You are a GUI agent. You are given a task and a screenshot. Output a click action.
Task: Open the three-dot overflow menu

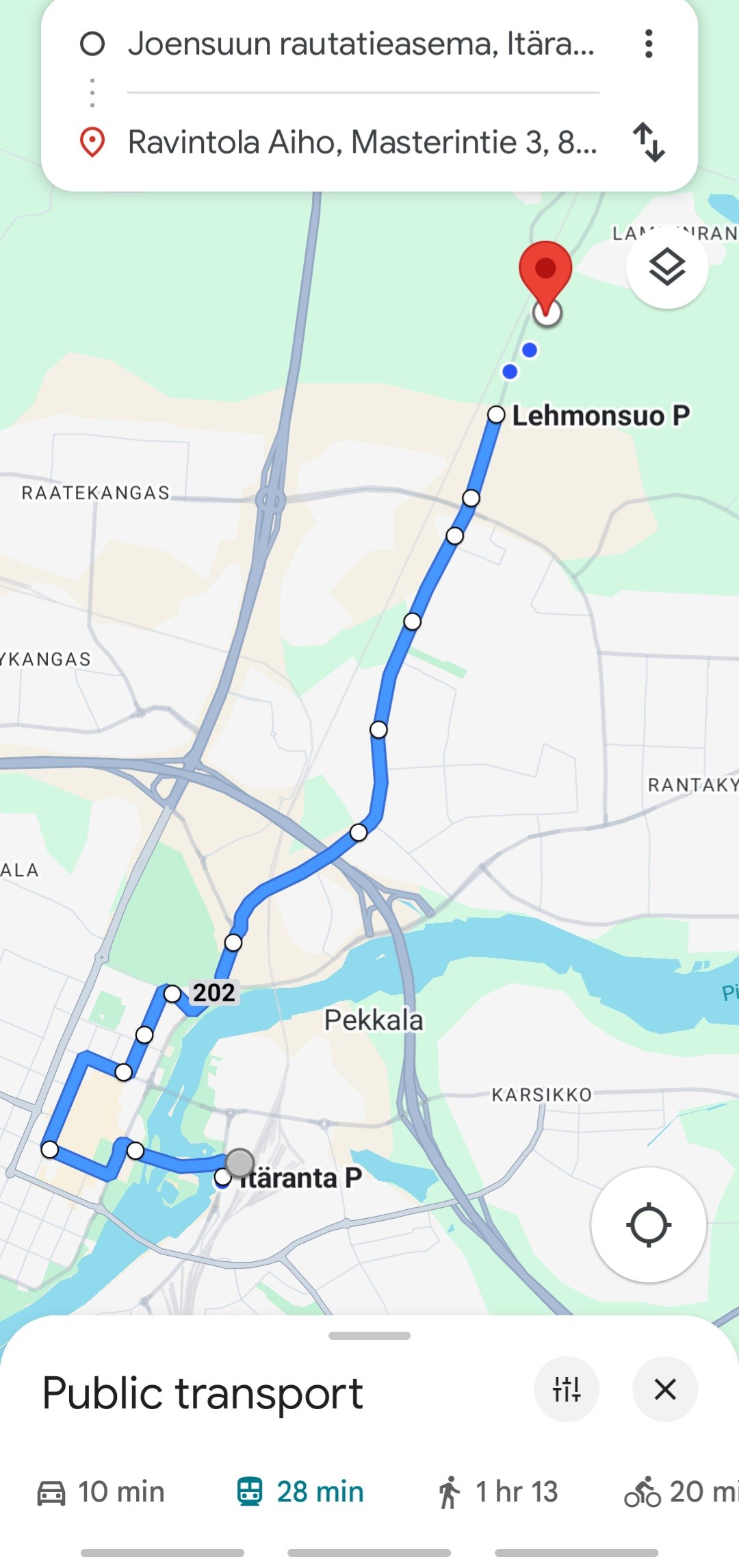649,44
